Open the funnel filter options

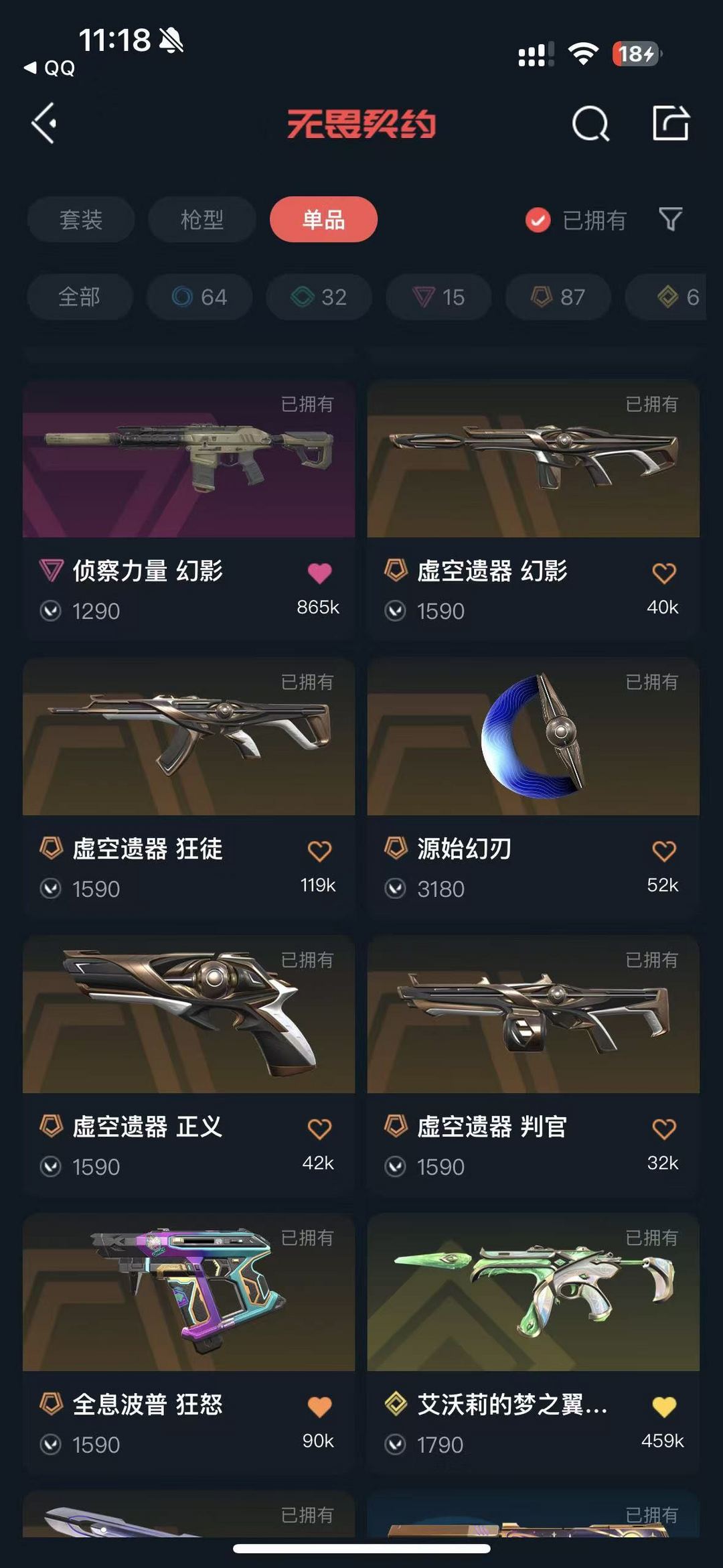[670, 219]
